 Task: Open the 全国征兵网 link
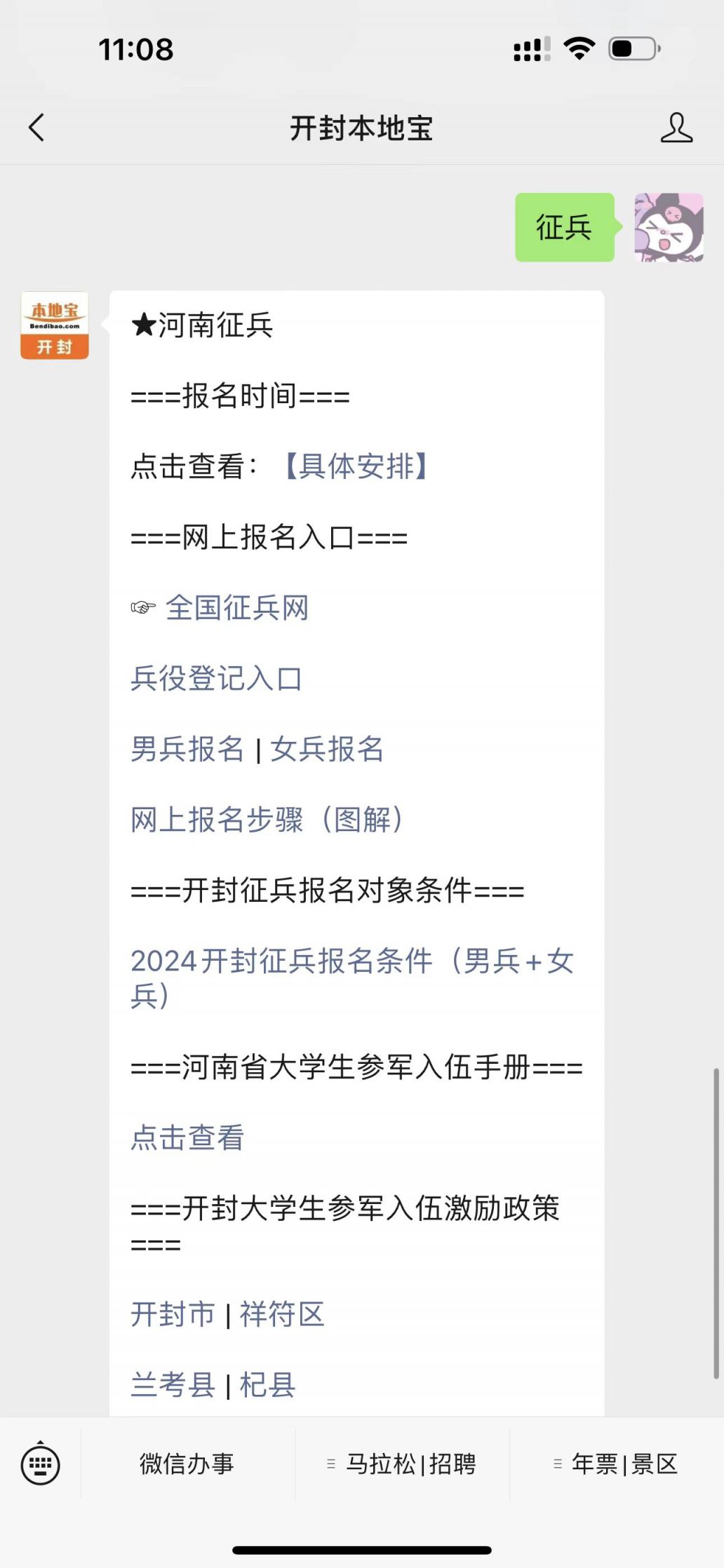[237, 607]
